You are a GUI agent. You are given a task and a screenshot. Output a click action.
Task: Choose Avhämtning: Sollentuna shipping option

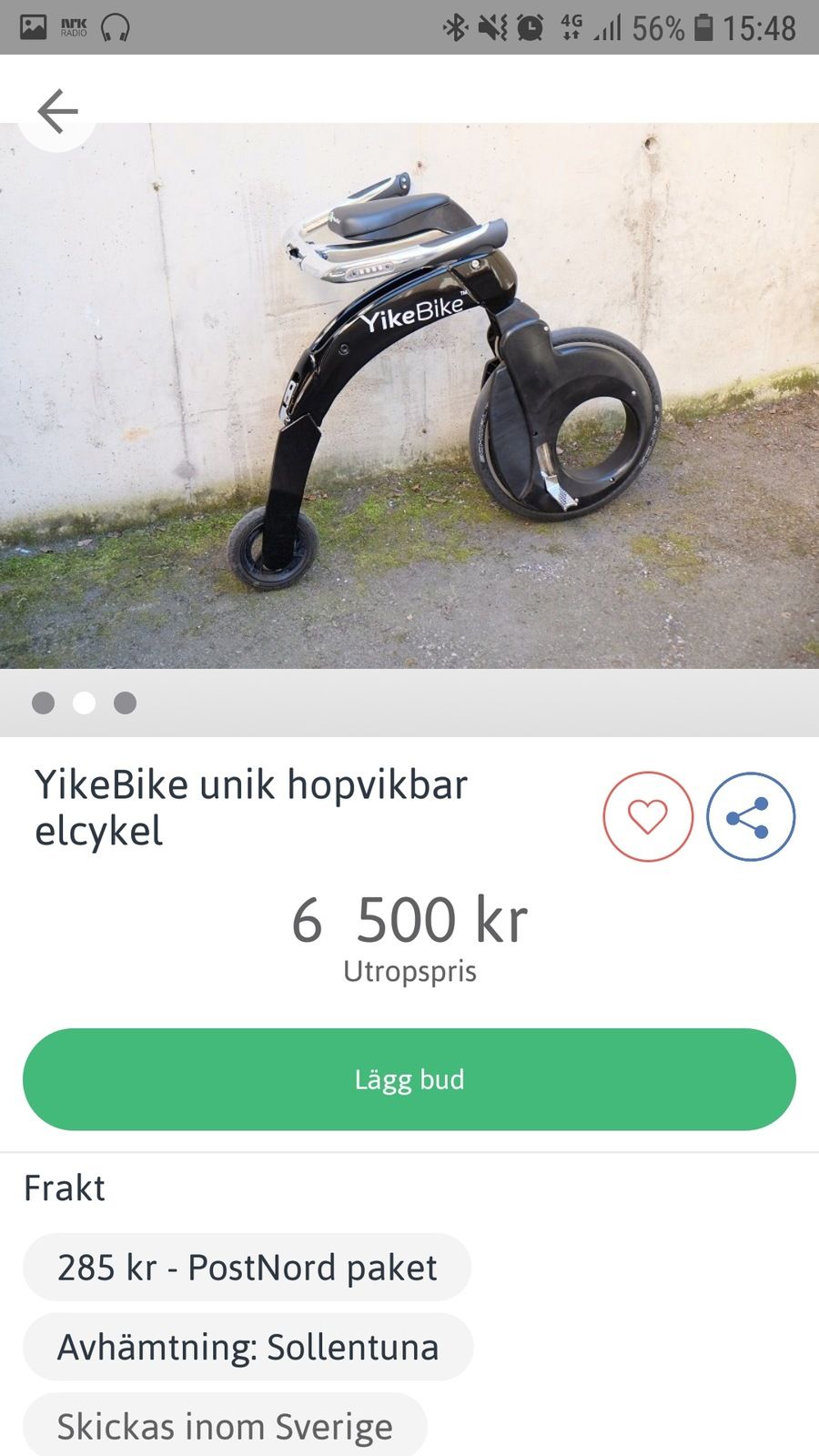248,1347
